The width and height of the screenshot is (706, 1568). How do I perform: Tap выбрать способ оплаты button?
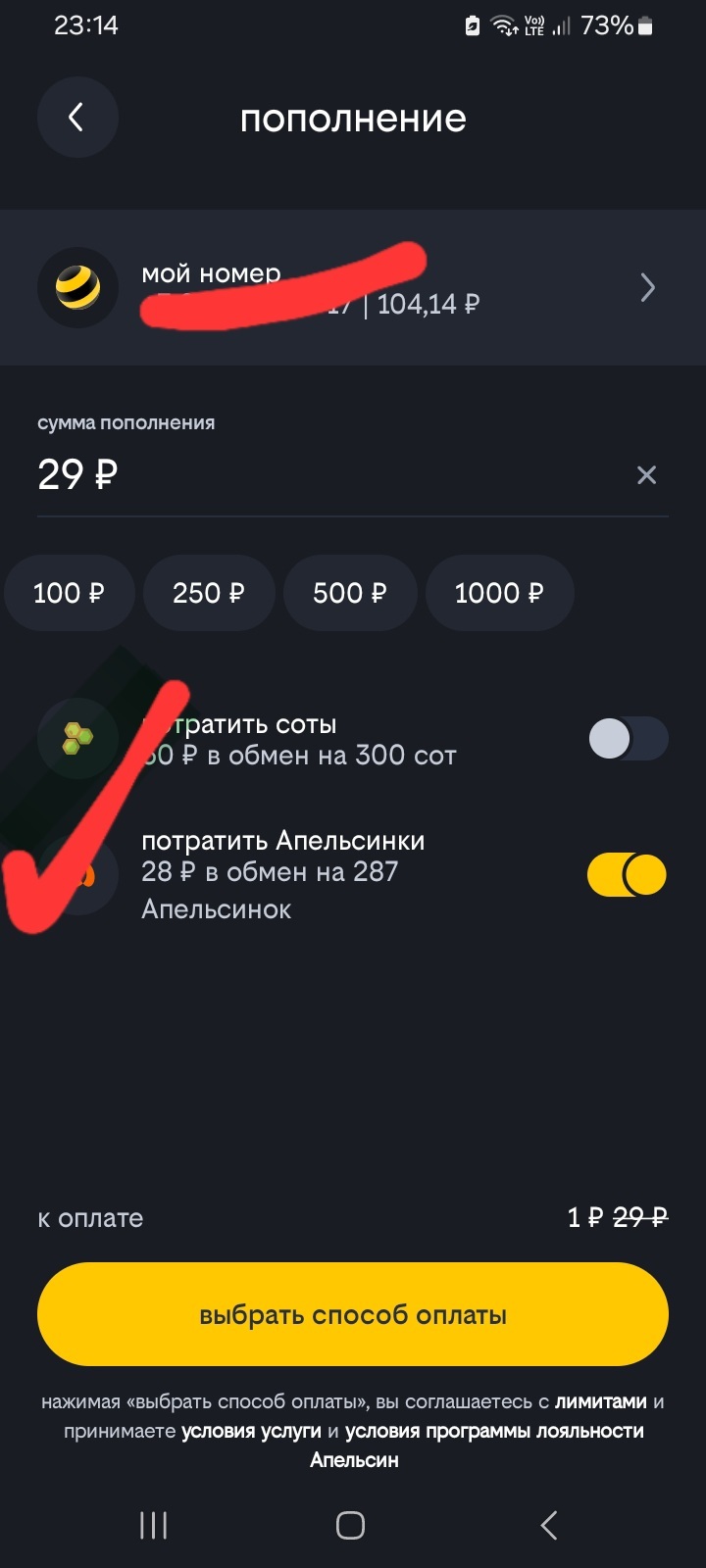tap(353, 1314)
